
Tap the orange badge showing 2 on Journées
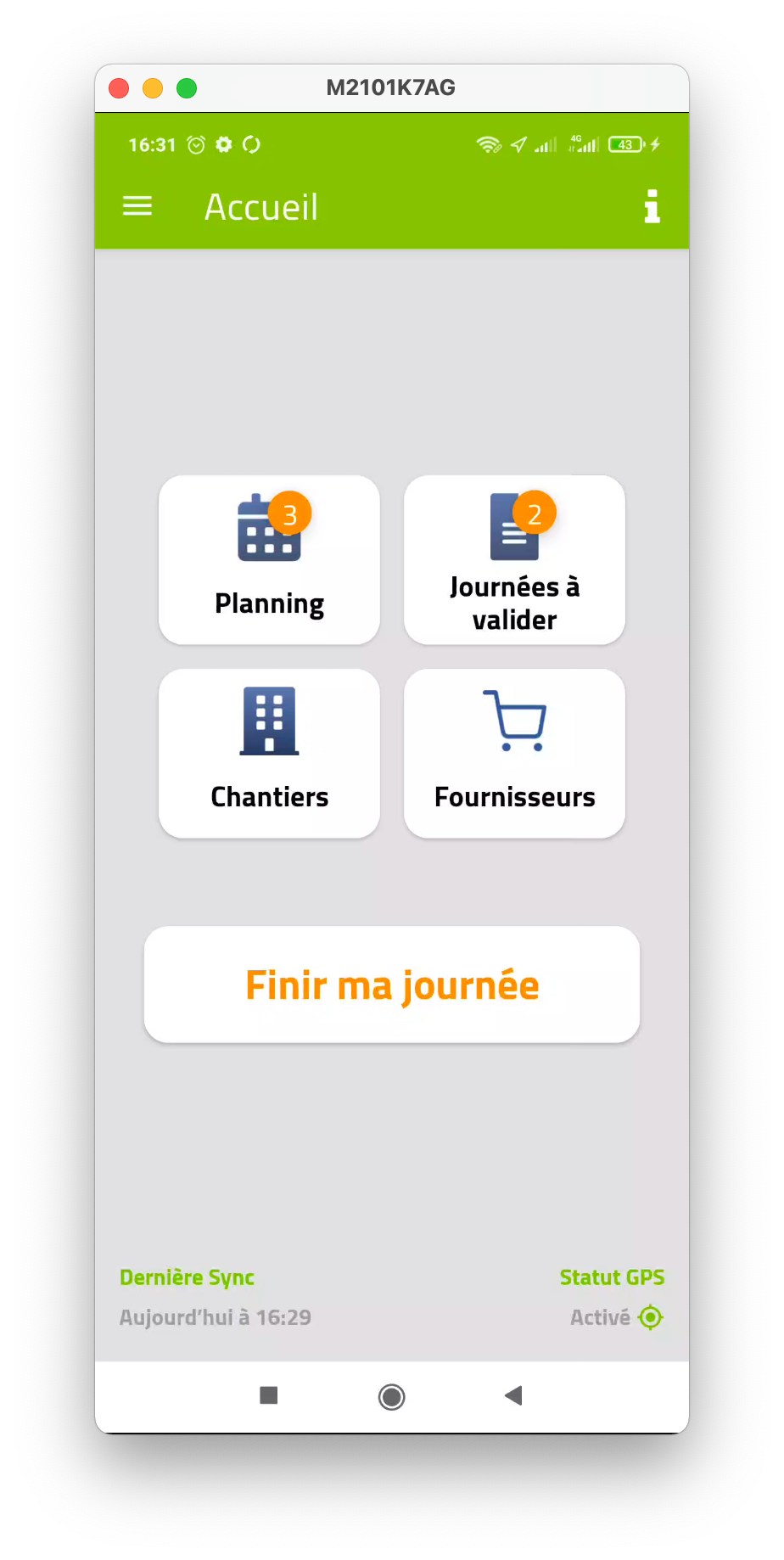[534, 511]
